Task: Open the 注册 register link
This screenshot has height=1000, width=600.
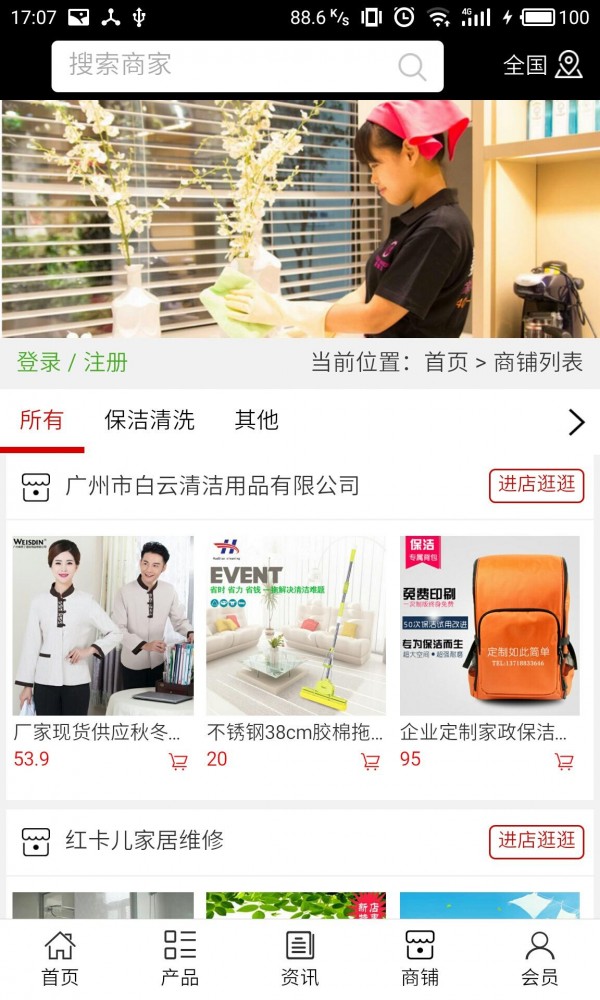Action: point(106,362)
